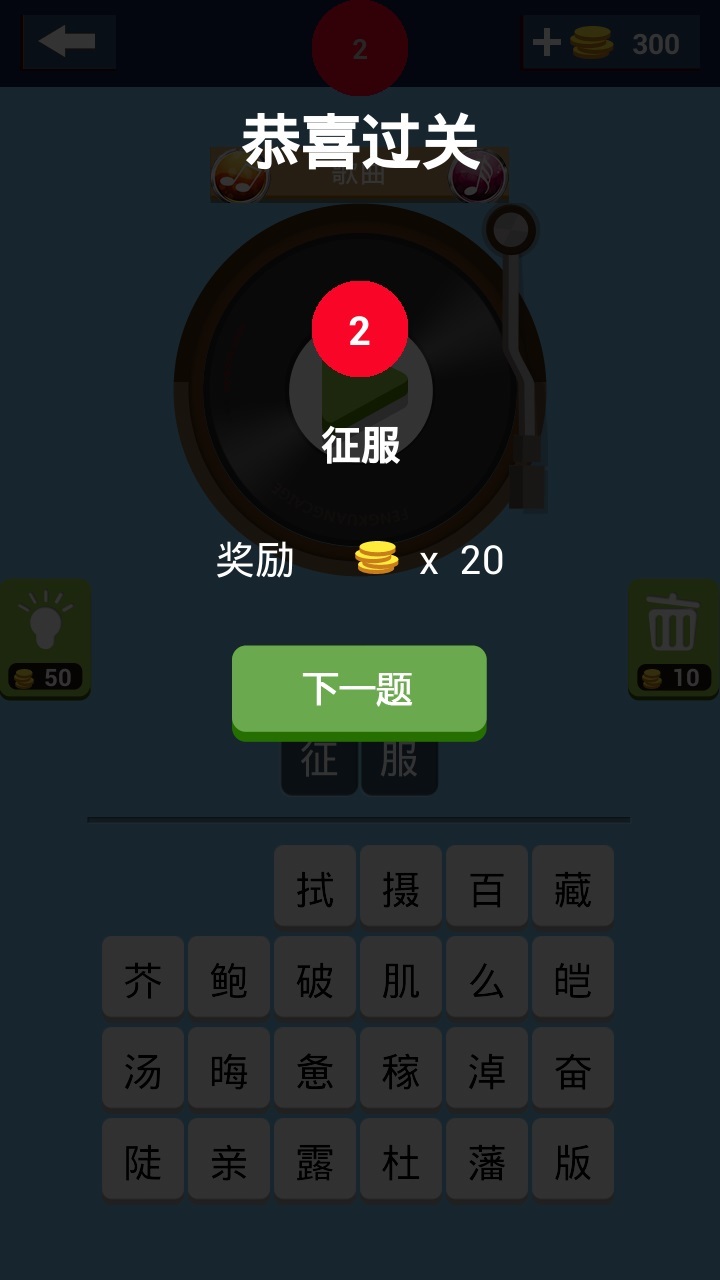
Task: Continue to the next question (下一题)
Action: coord(359,689)
